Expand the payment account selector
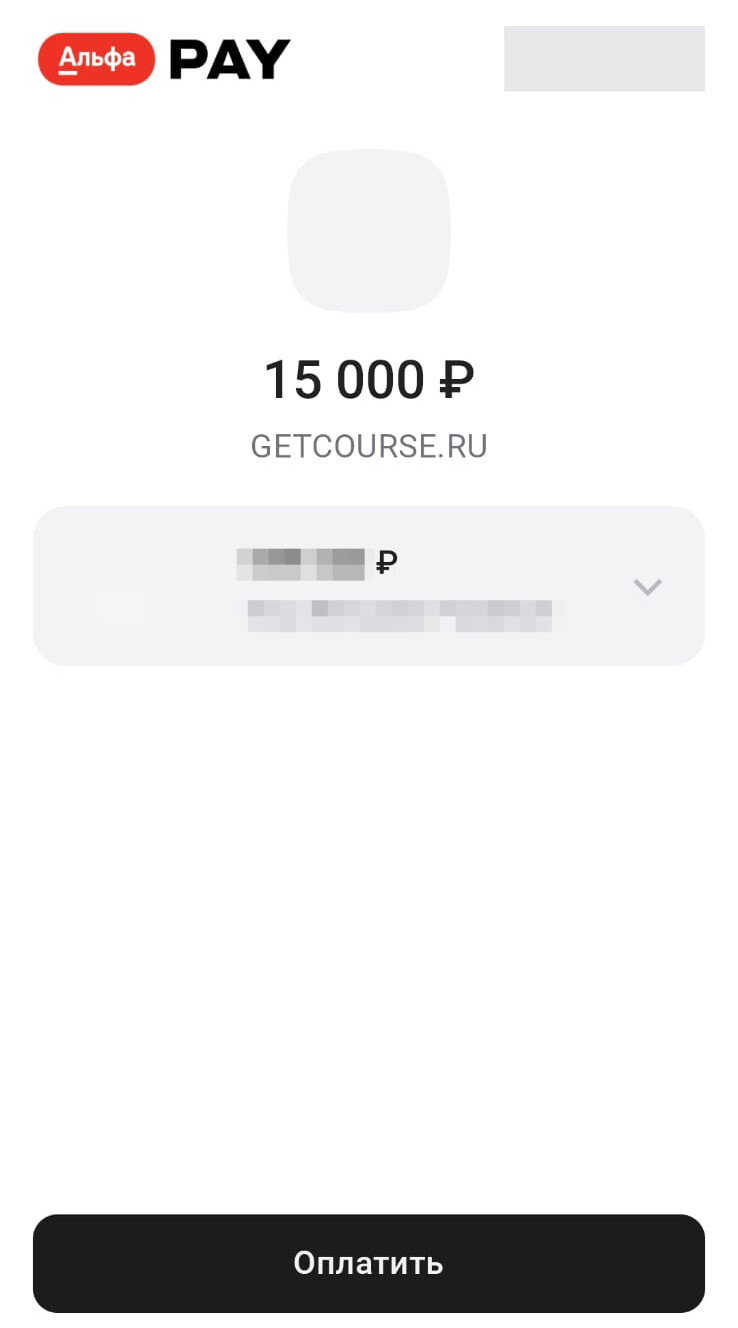Screen dimensions: 738x1328 (x=647, y=587)
